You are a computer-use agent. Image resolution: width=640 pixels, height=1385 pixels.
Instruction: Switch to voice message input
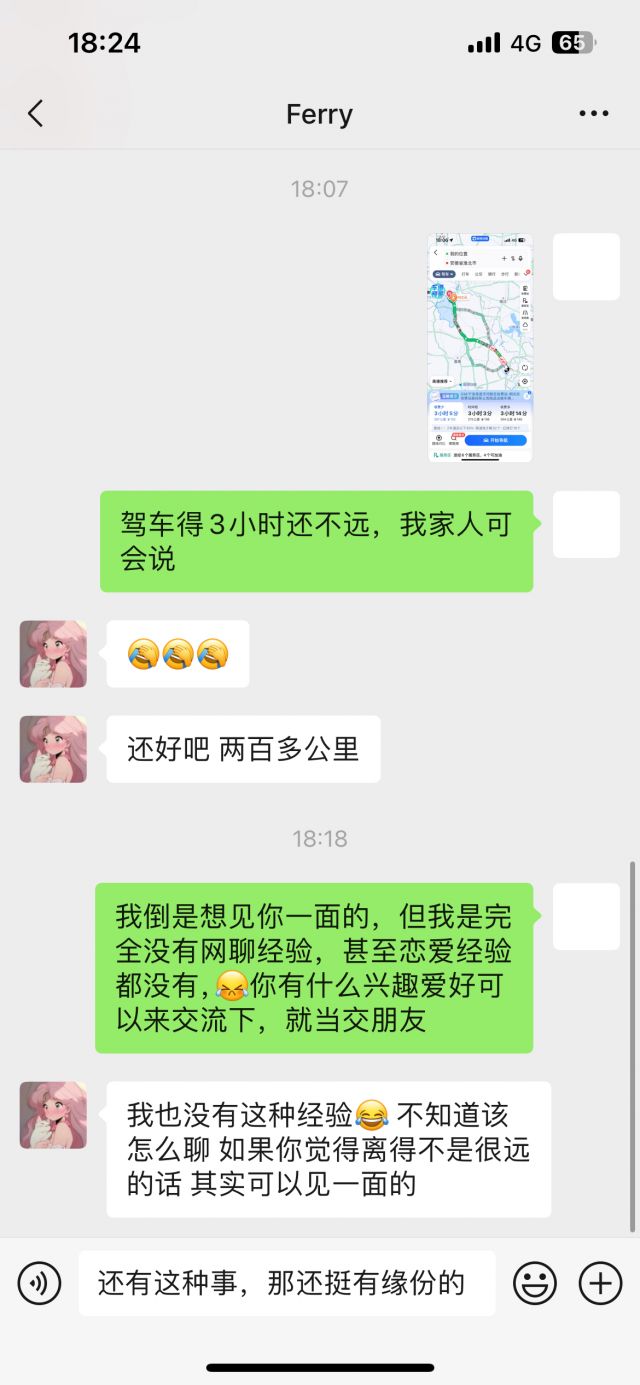(40, 1282)
